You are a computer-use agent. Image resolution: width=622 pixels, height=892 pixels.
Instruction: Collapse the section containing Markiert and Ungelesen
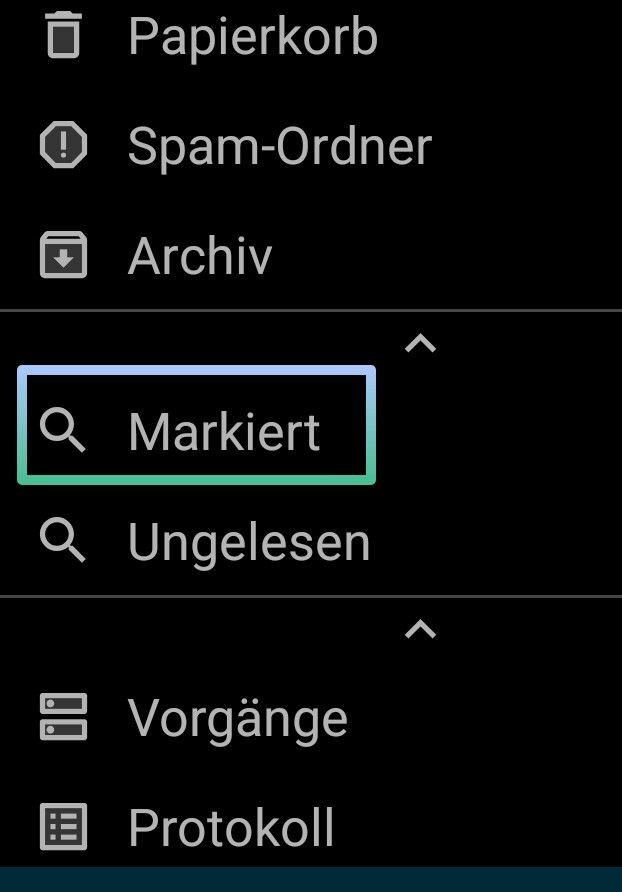coord(420,344)
